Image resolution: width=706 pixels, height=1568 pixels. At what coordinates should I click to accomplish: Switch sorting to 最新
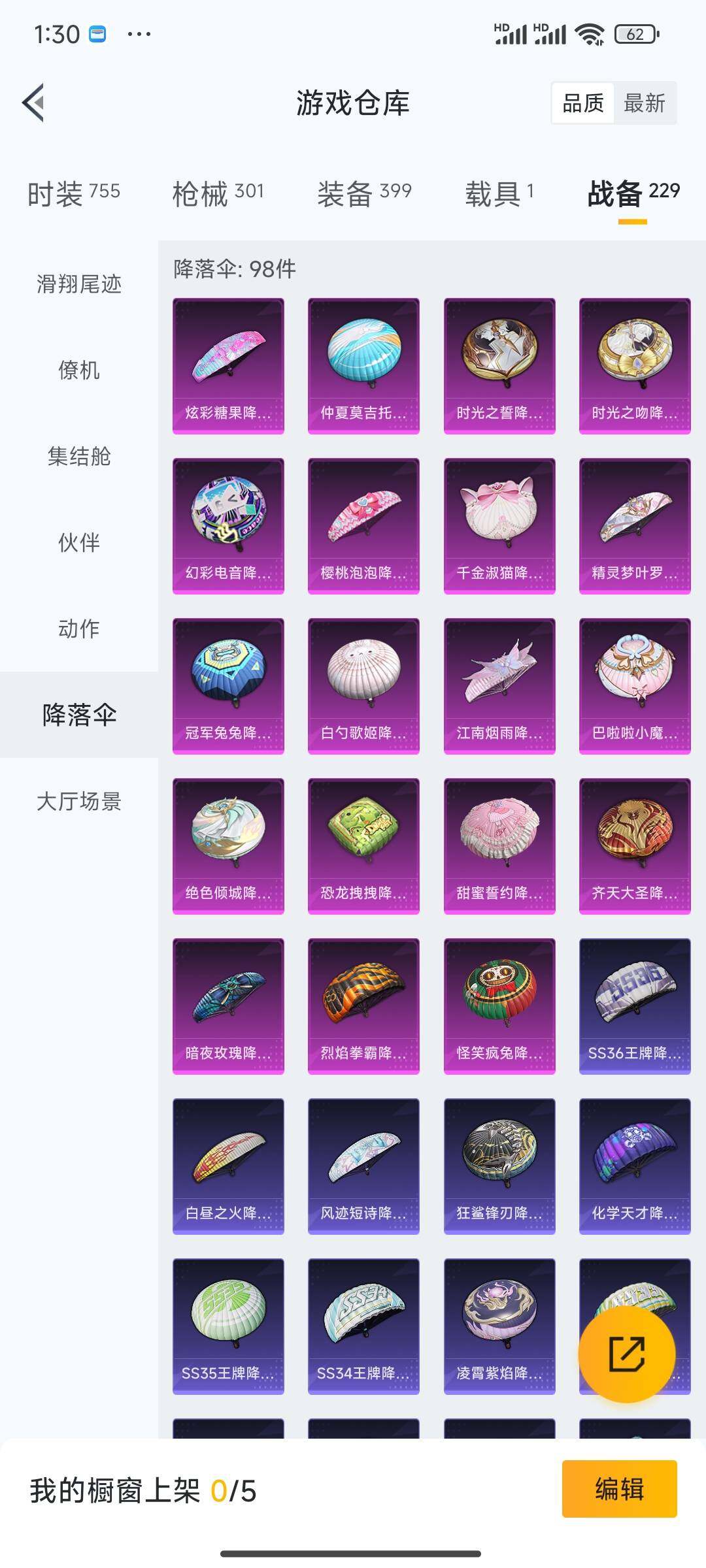643,104
